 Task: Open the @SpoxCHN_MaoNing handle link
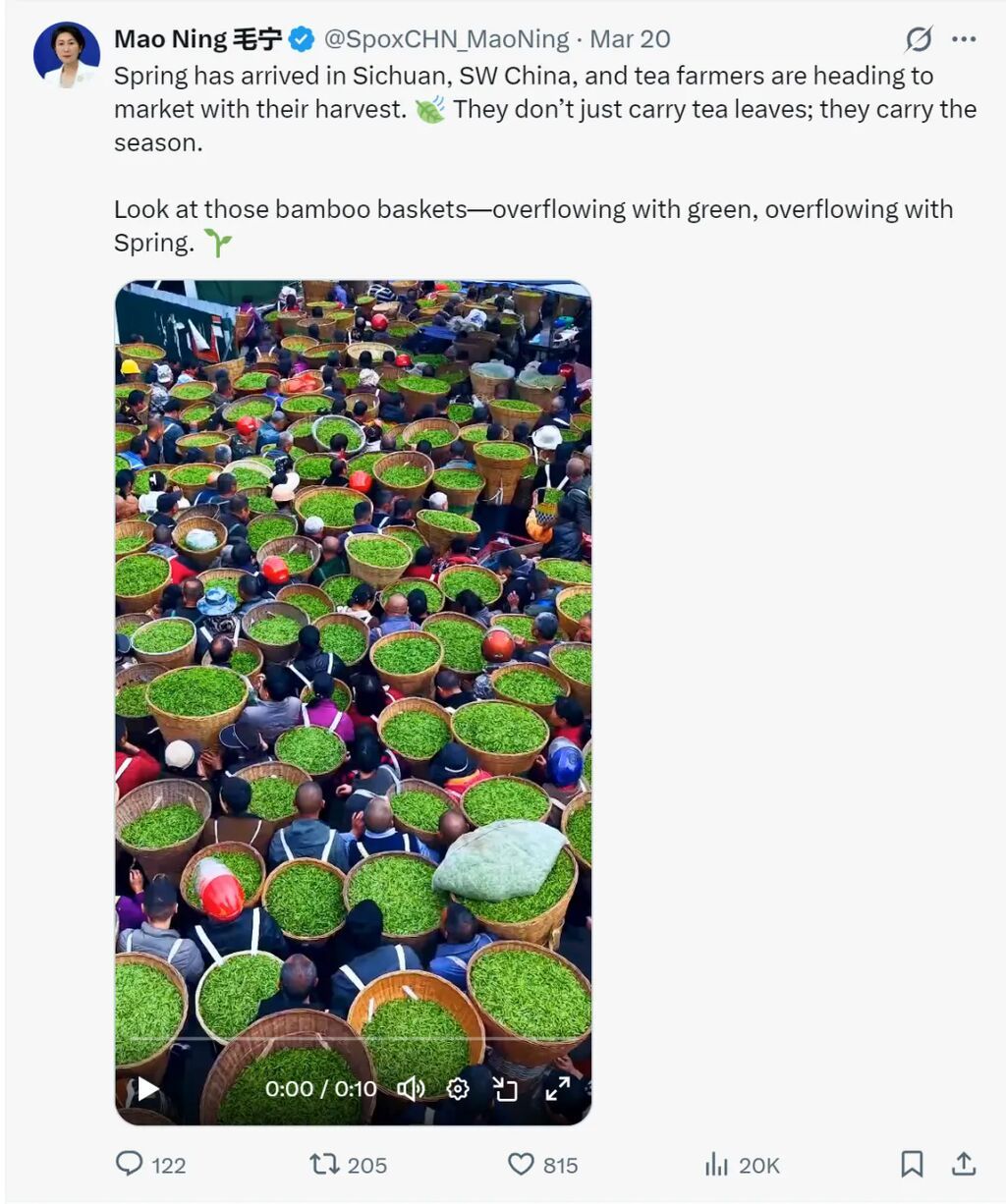[446, 39]
